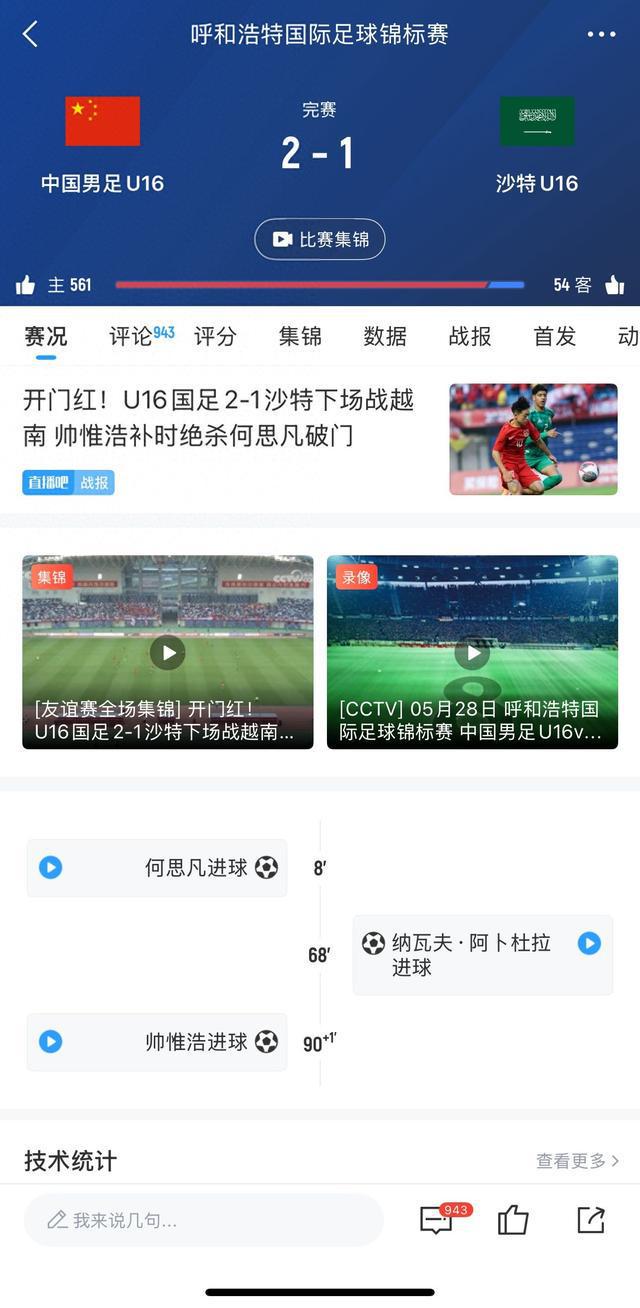Switch to the 集锦 tab

(300, 336)
